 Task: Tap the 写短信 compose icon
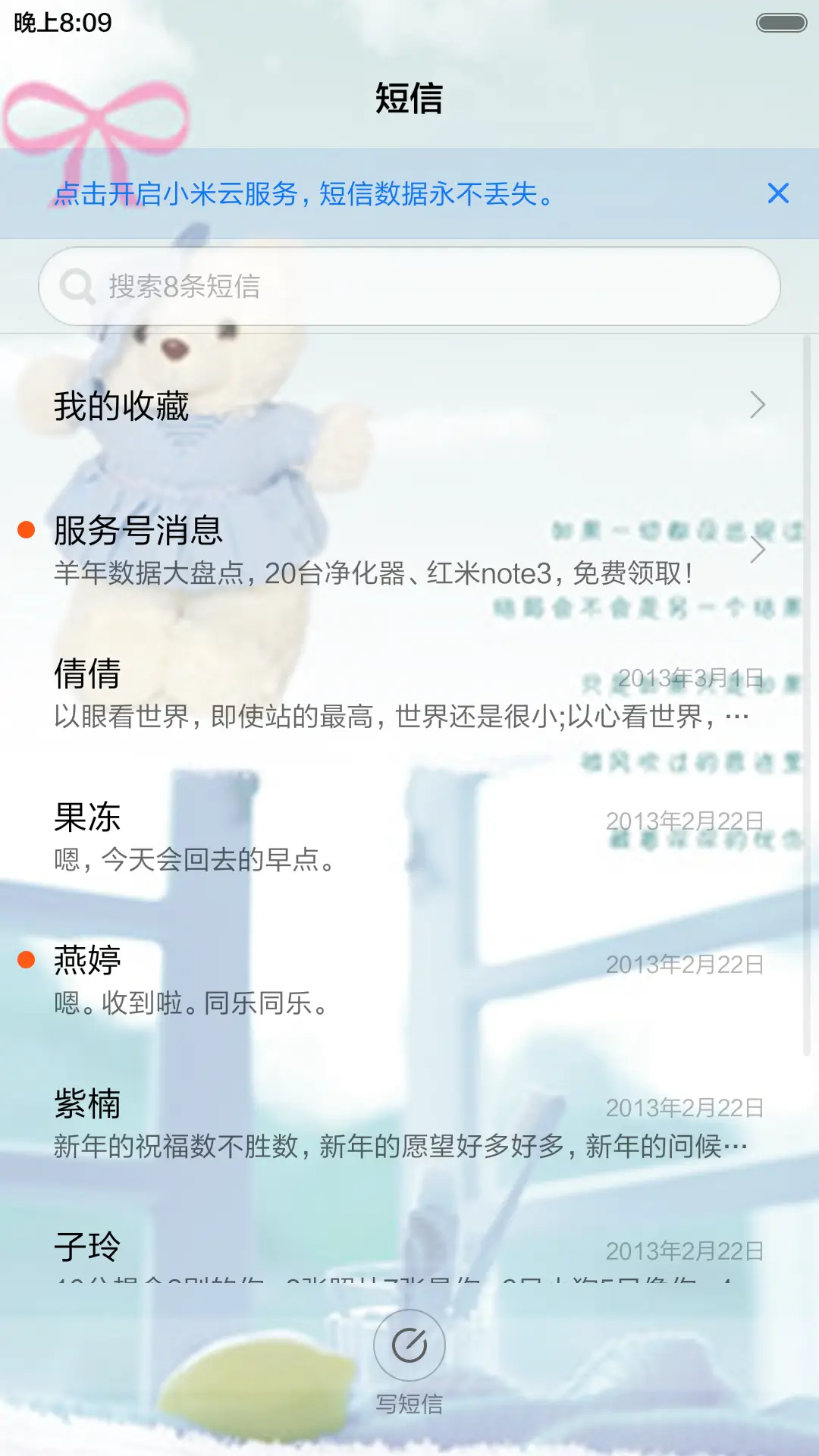click(x=409, y=1345)
